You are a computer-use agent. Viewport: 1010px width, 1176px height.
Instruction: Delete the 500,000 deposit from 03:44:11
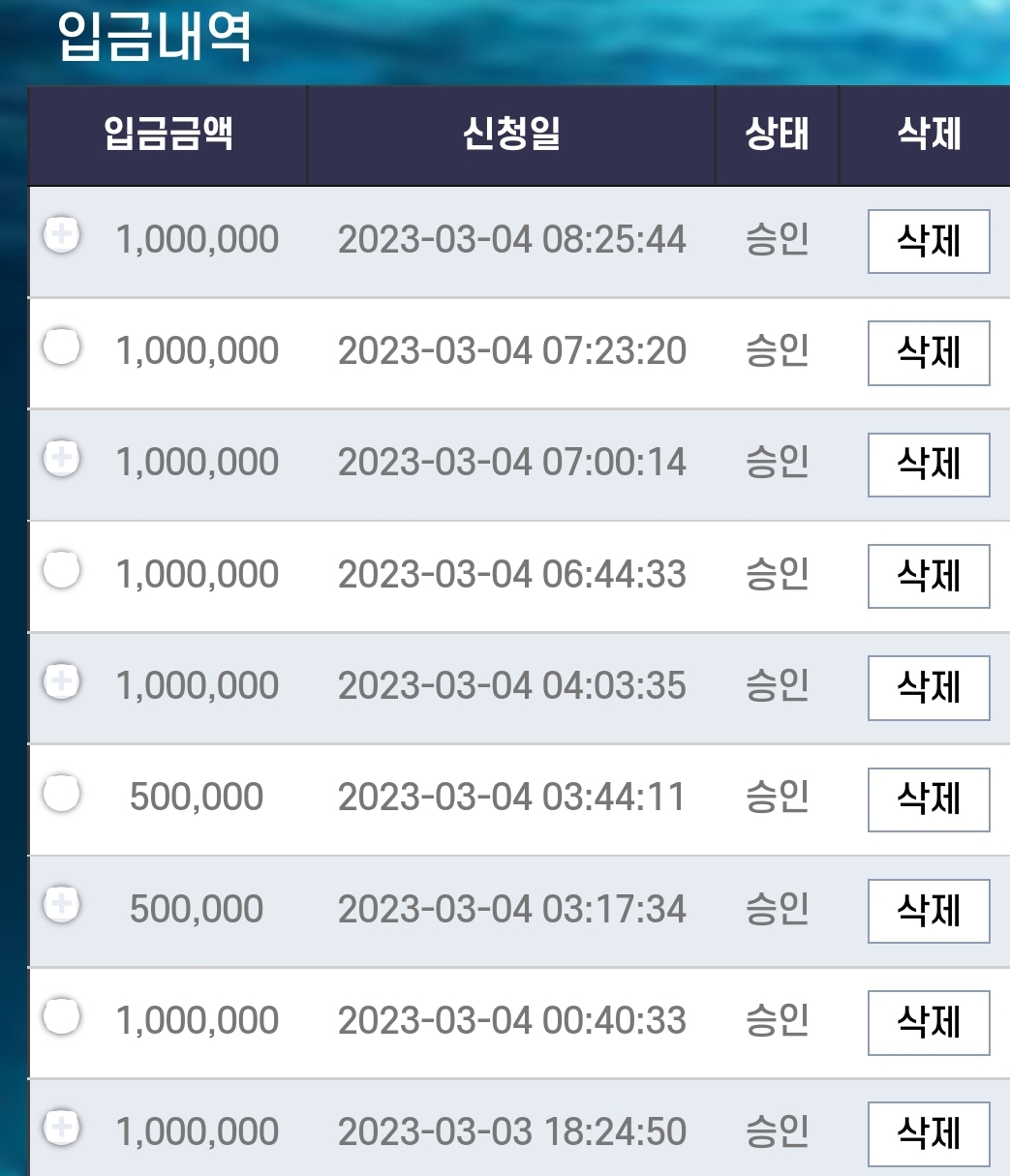(x=929, y=799)
